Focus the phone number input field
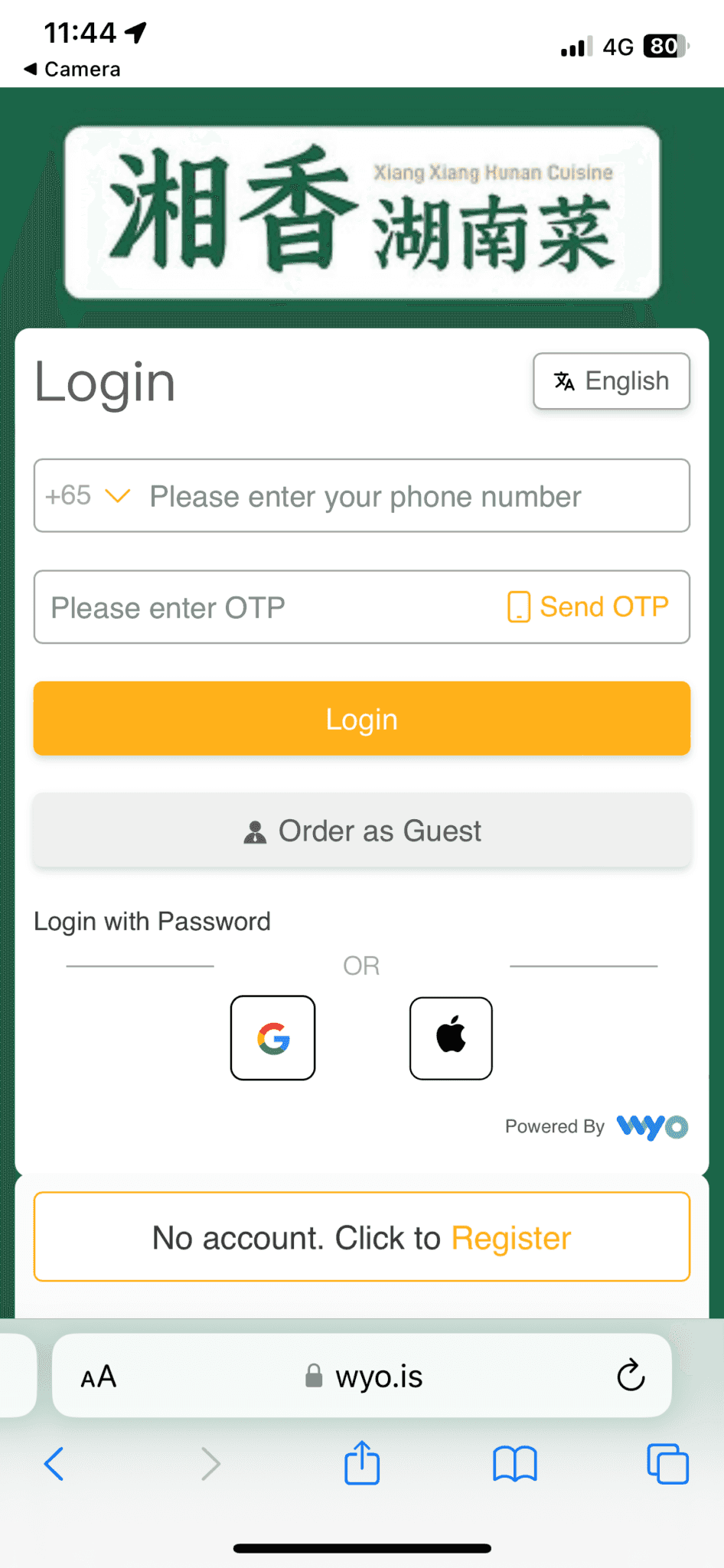The image size is (724, 1568). [413, 496]
